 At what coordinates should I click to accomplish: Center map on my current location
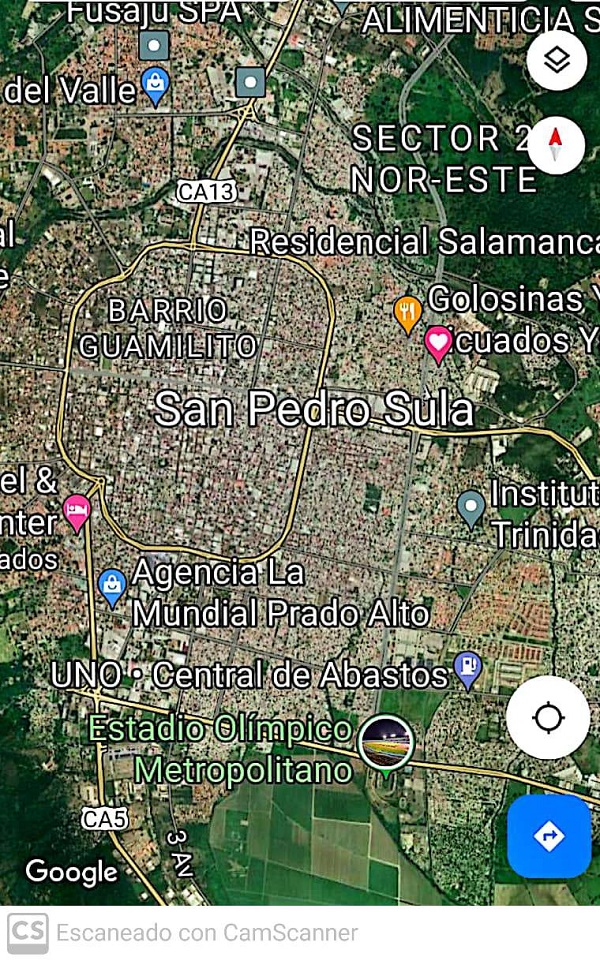coord(548,718)
